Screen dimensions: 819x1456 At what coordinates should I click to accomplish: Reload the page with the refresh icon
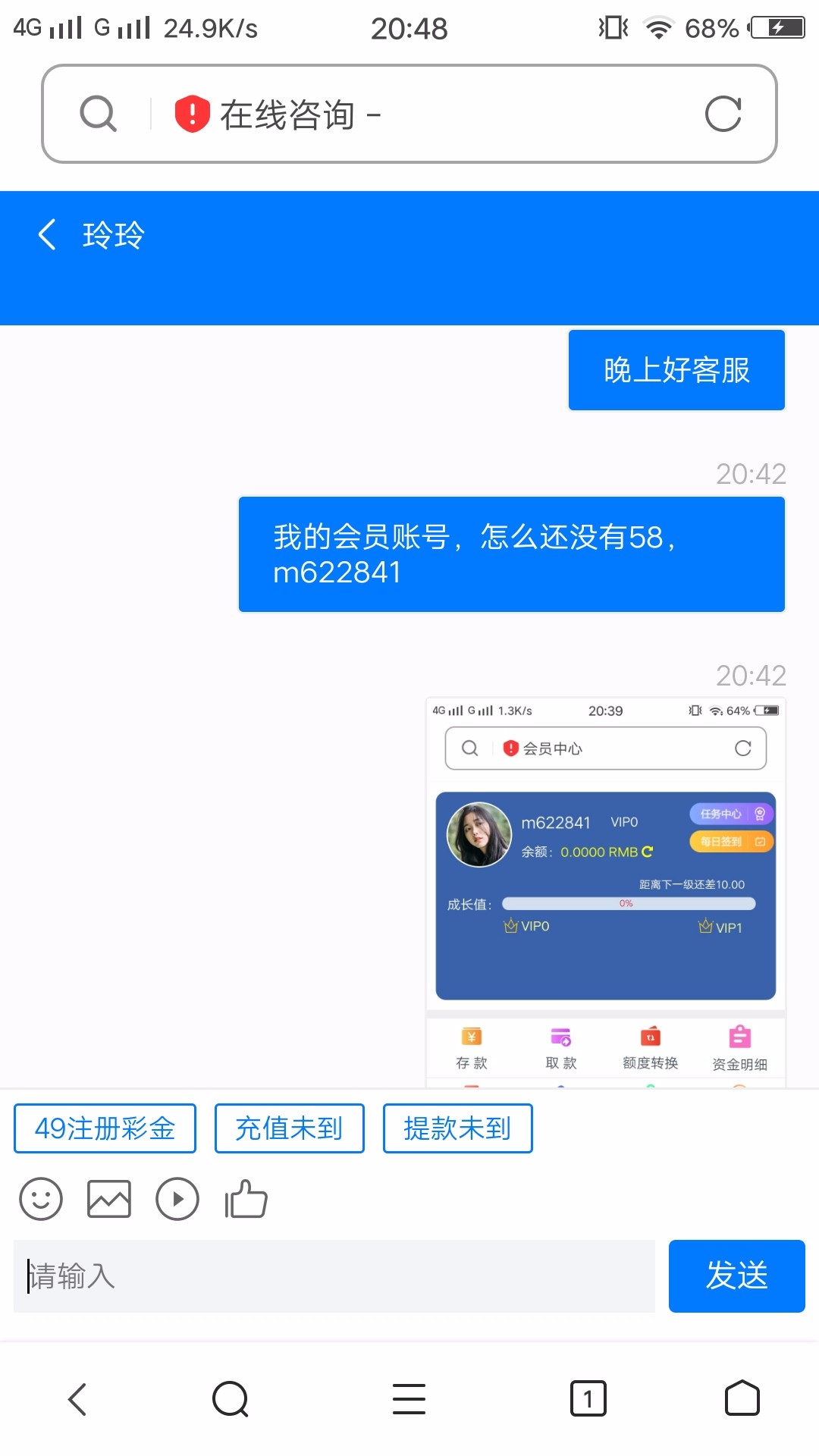722,115
